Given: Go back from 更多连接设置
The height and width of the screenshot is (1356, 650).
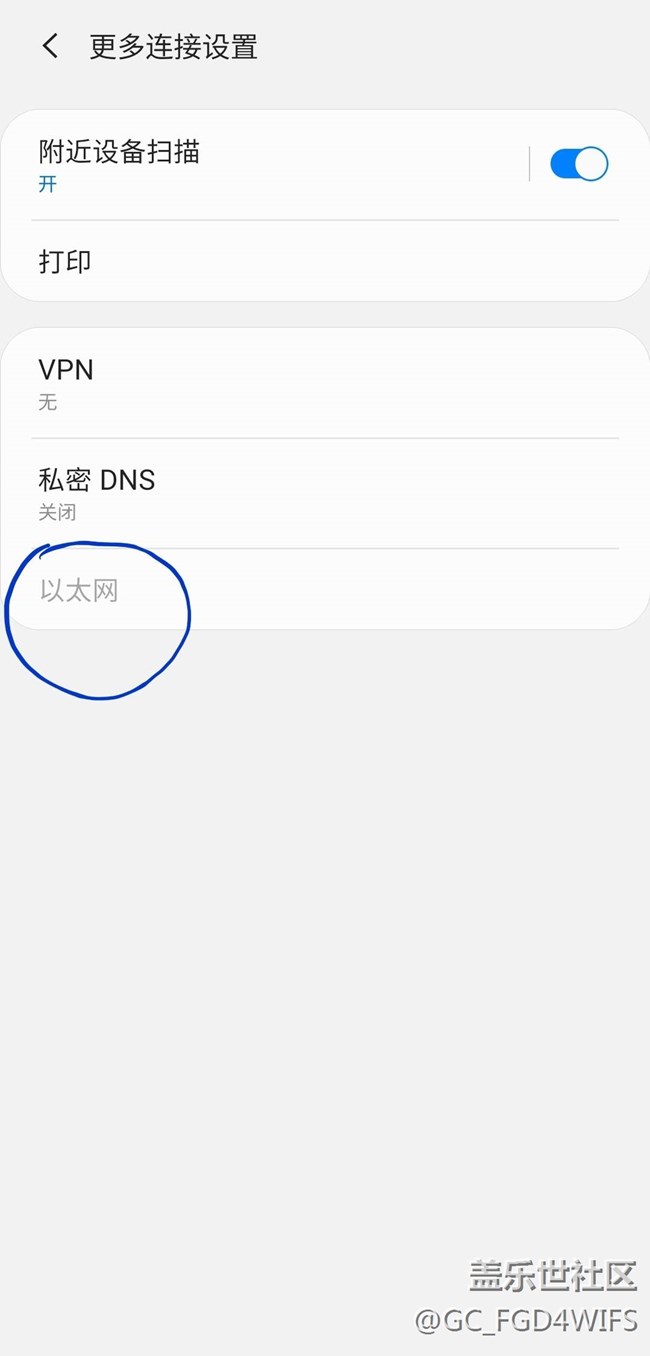Looking at the screenshot, I should 49,46.
